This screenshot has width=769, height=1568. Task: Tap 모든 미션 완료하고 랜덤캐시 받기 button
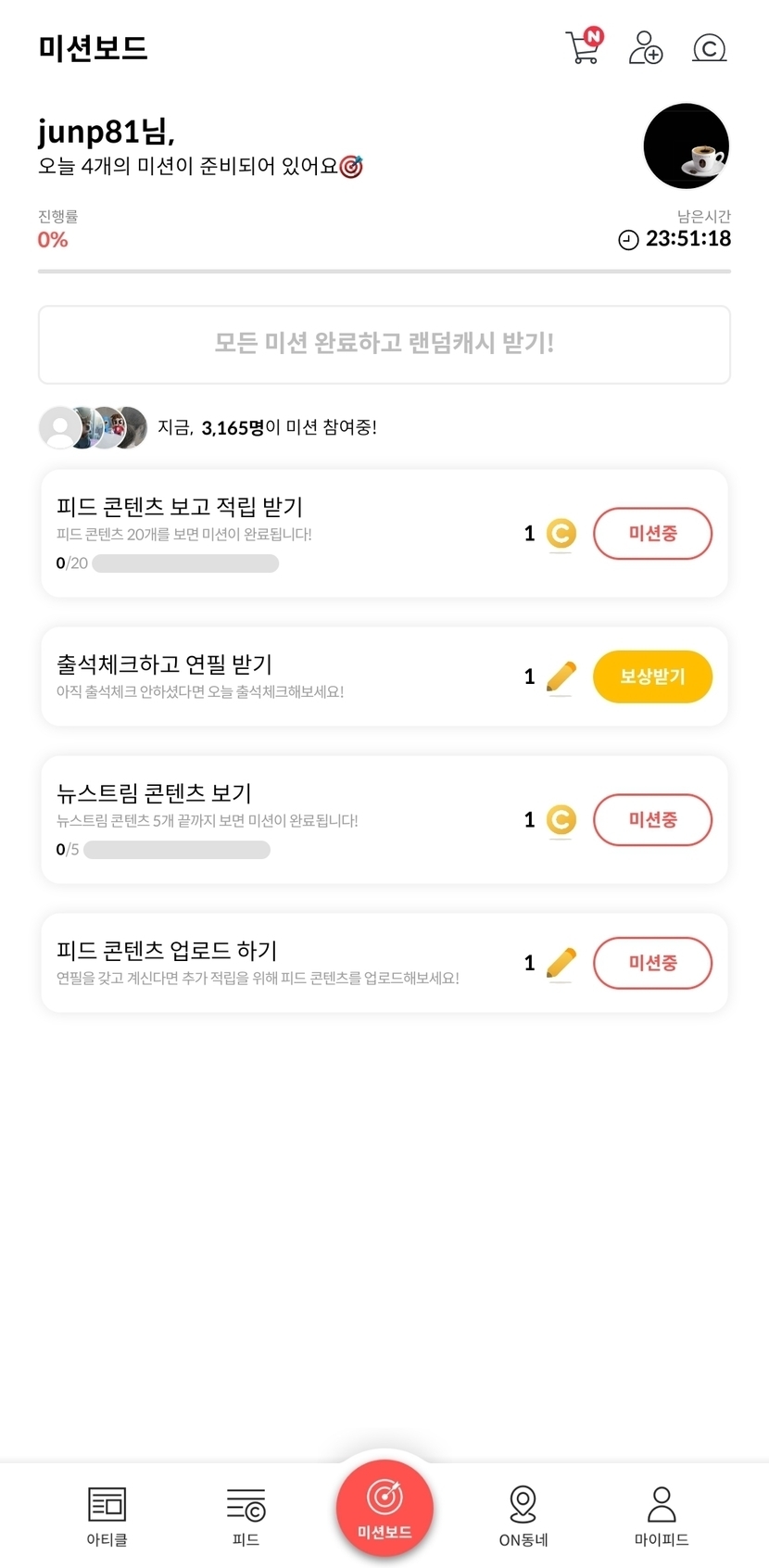pyautogui.click(x=384, y=344)
